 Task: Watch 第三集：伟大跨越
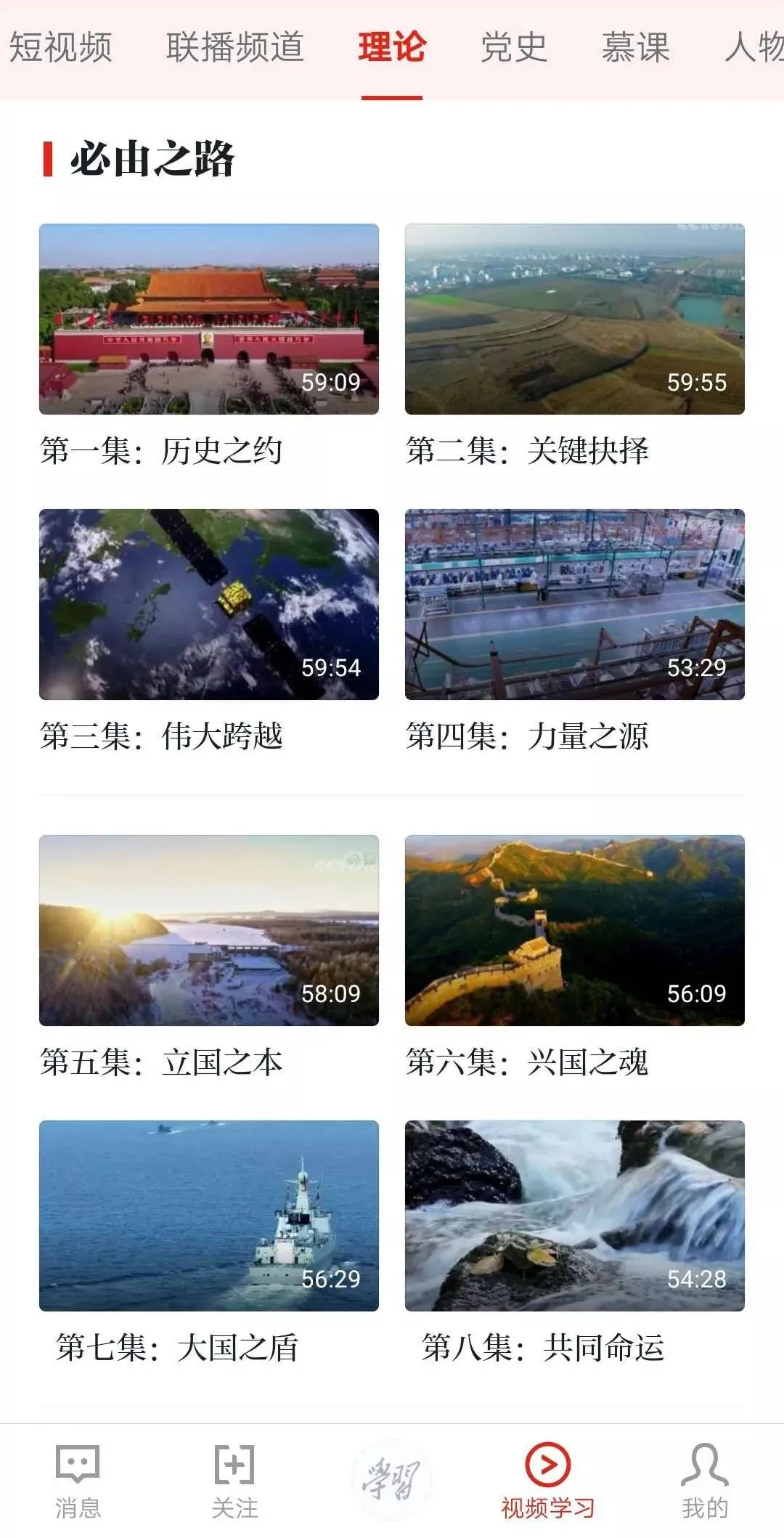pyautogui.click(x=209, y=604)
